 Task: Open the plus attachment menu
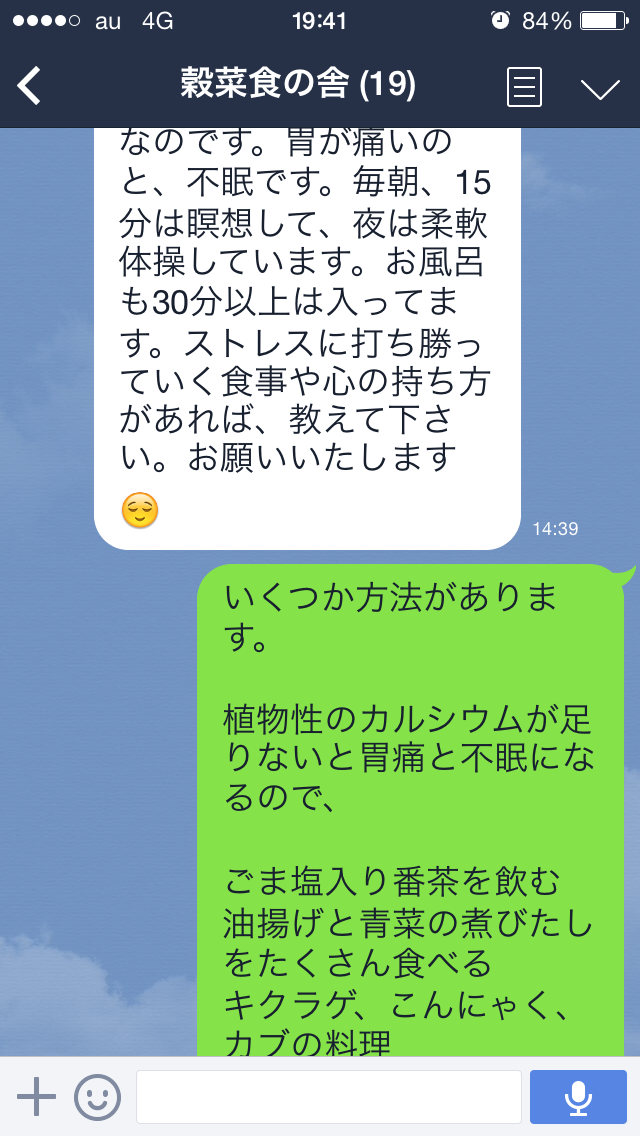pos(37,1097)
